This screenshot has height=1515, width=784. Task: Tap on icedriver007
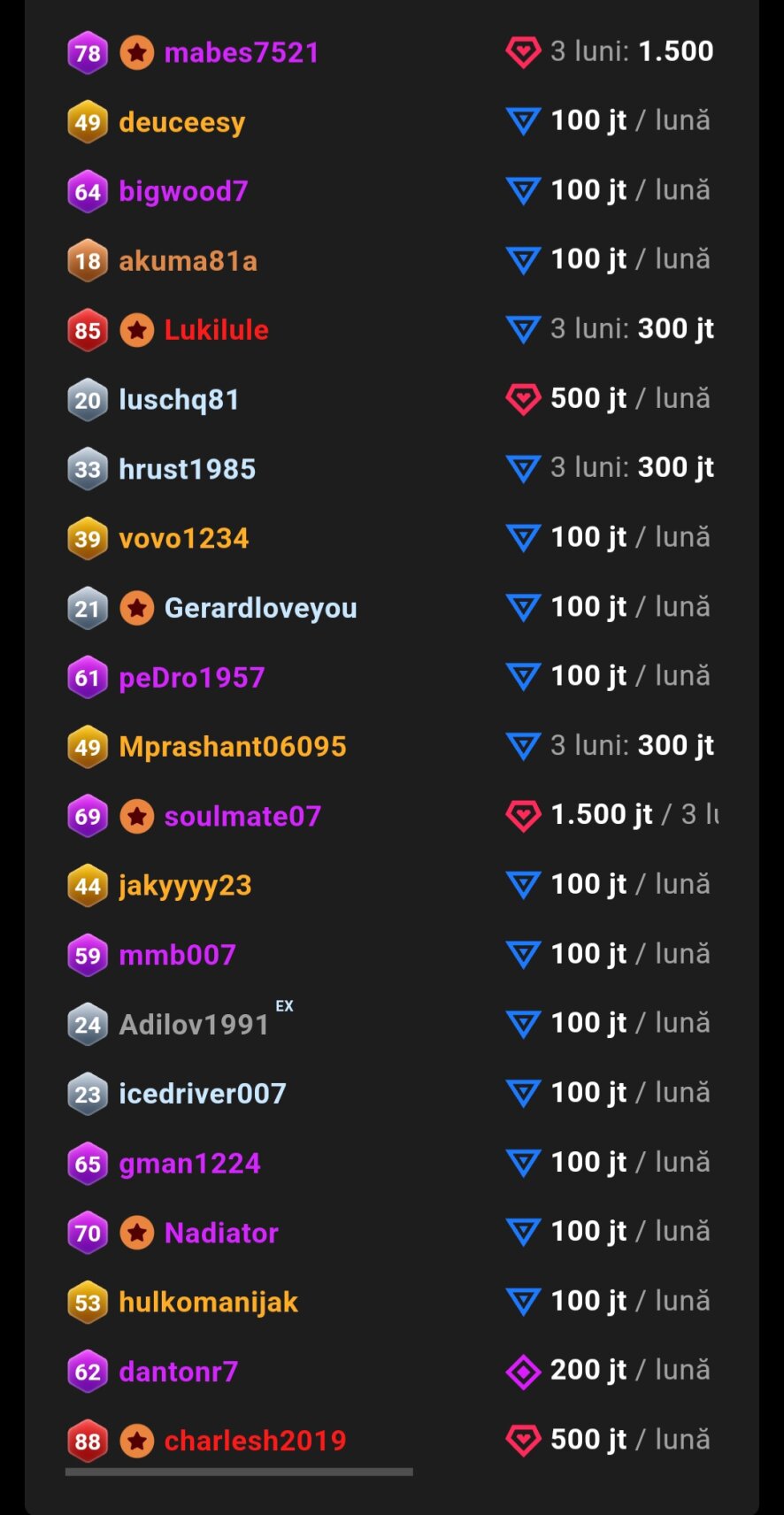tap(202, 1094)
